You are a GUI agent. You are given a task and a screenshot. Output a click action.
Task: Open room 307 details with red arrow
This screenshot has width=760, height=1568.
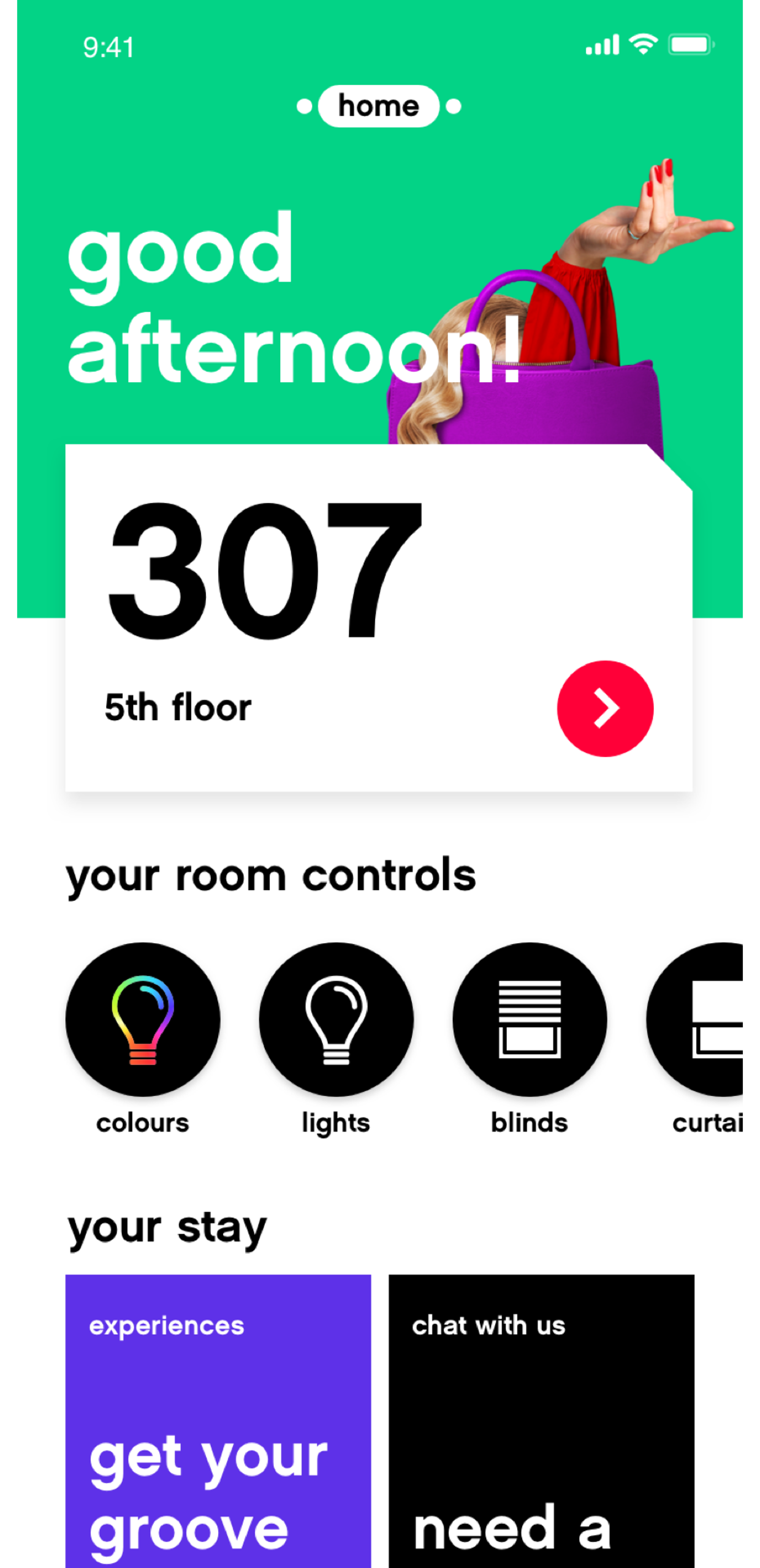click(605, 709)
